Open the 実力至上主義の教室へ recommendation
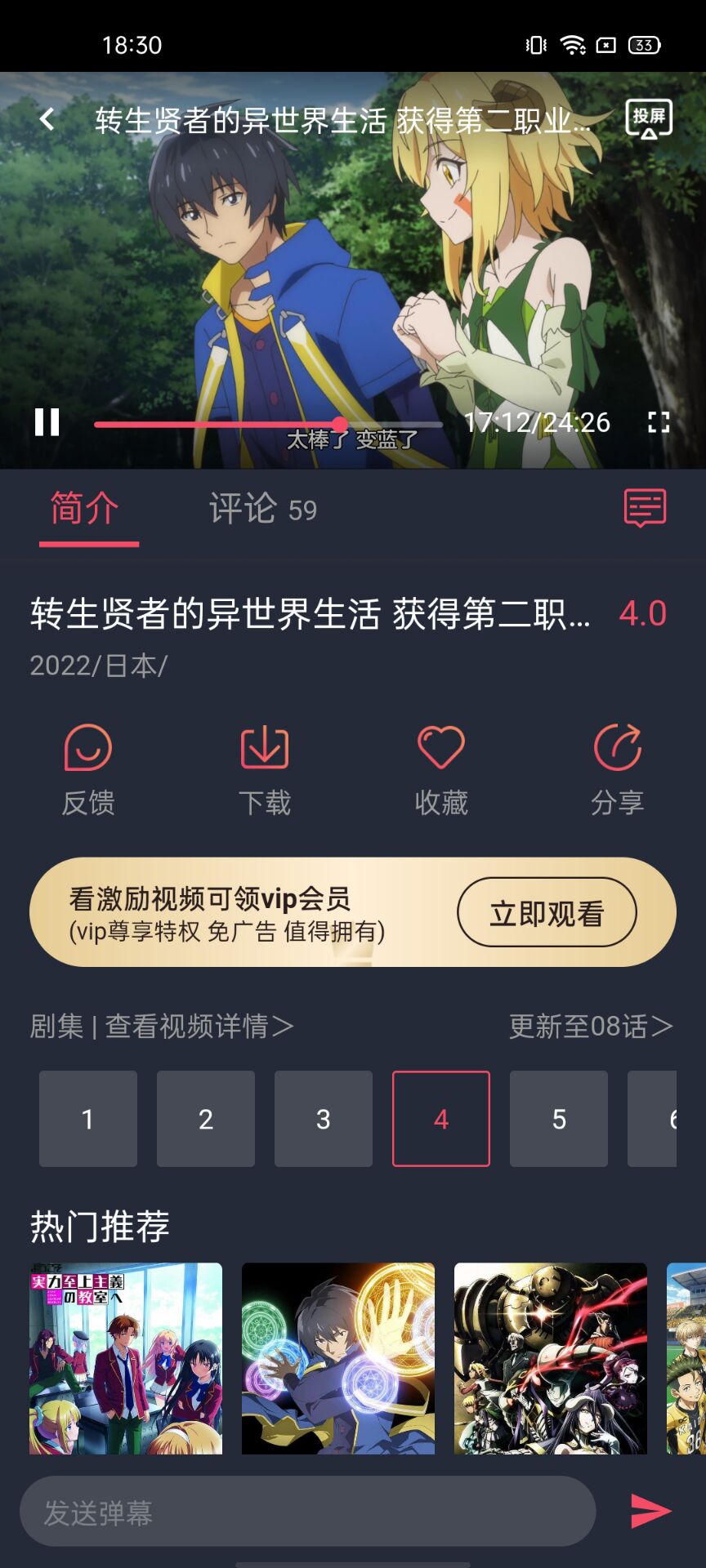Viewport: 706px width, 1568px height. [x=126, y=1358]
